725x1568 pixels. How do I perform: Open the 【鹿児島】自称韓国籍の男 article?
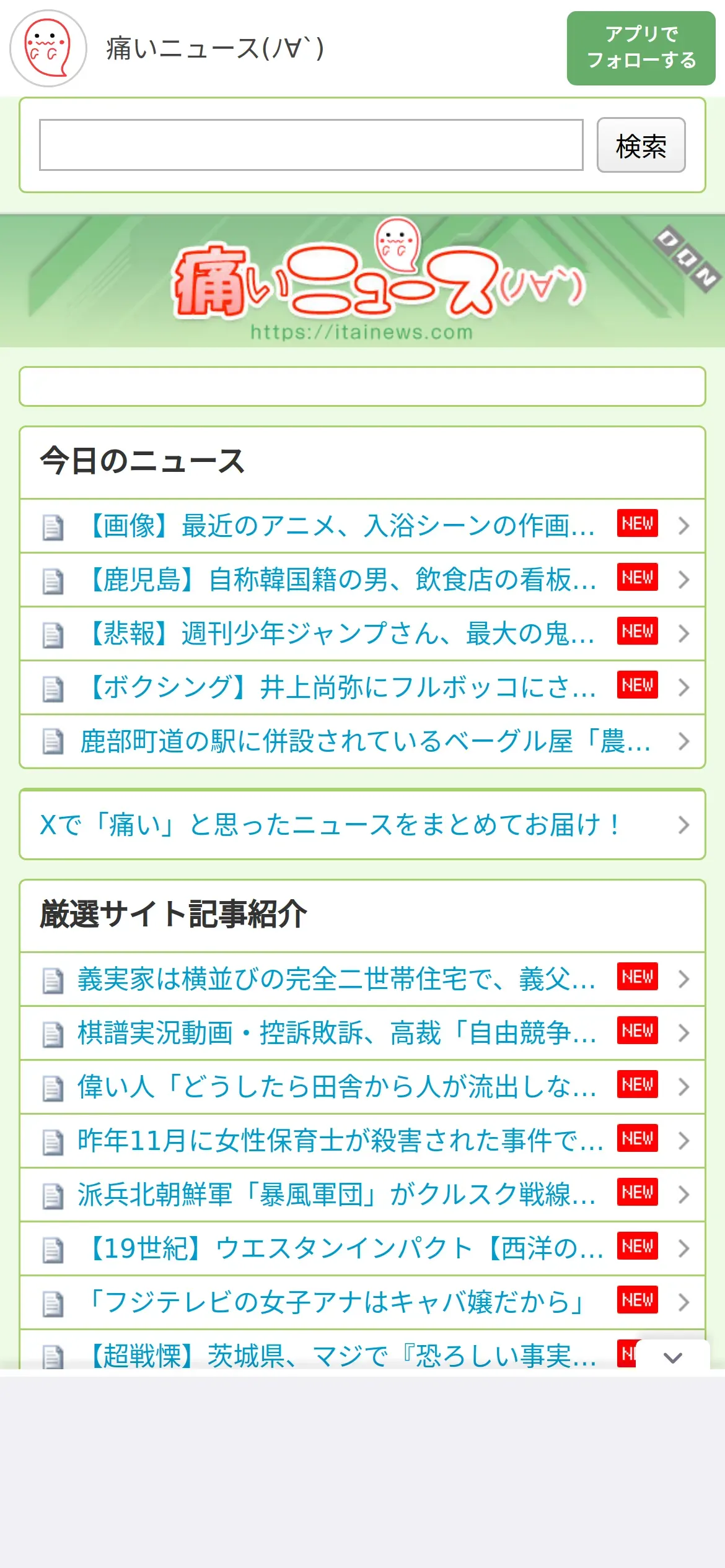(x=362, y=580)
